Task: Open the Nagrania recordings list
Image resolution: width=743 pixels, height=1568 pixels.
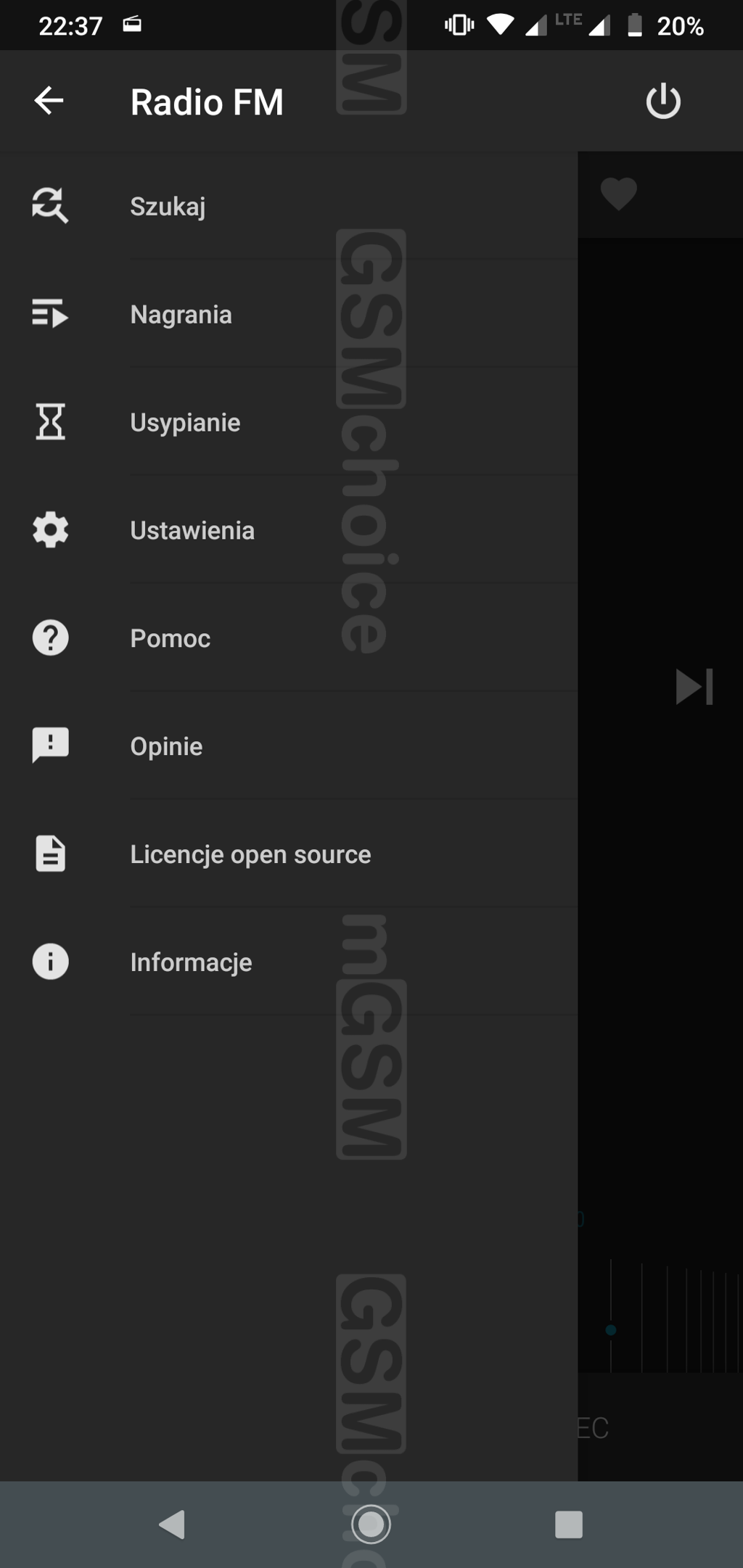Action: [289, 314]
